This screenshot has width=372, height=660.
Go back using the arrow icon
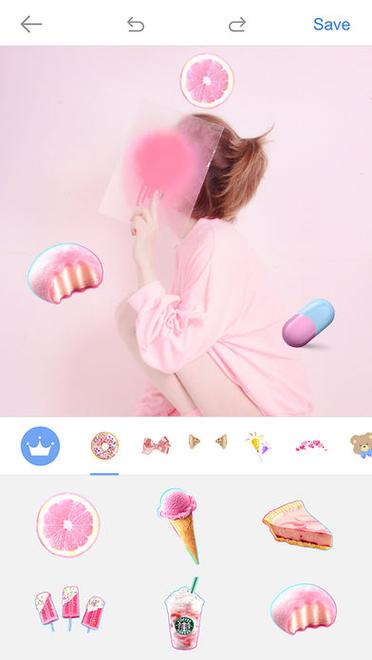click(31, 24)
